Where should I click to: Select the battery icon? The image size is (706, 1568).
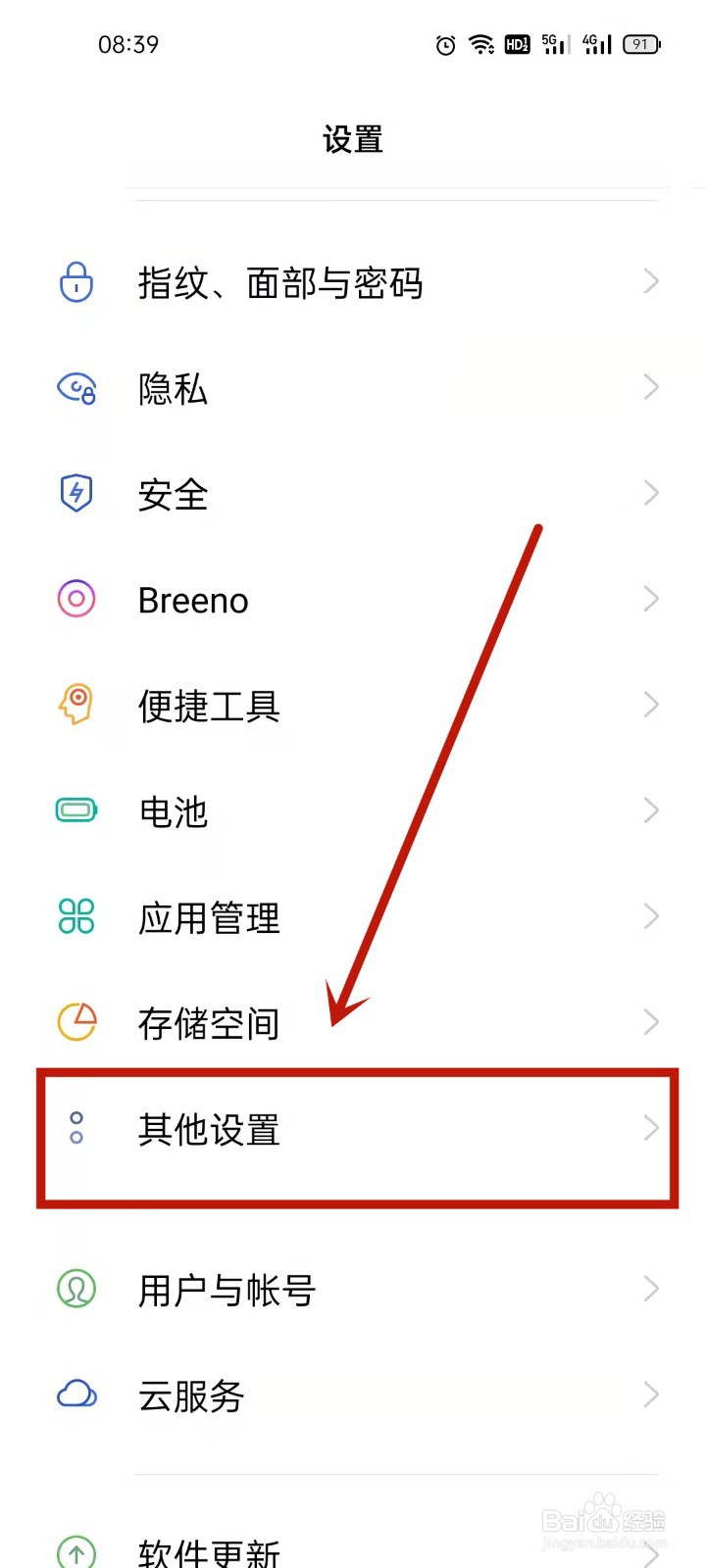click(x=76, y=810)
